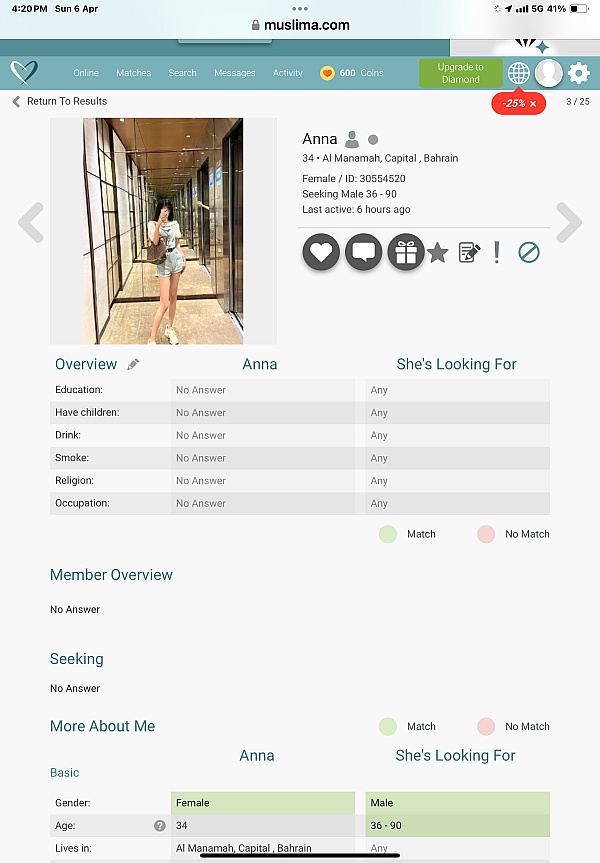Add Anna to favorites with star
The width and height of the screenshot is (600, 863).
click(437, 253)
